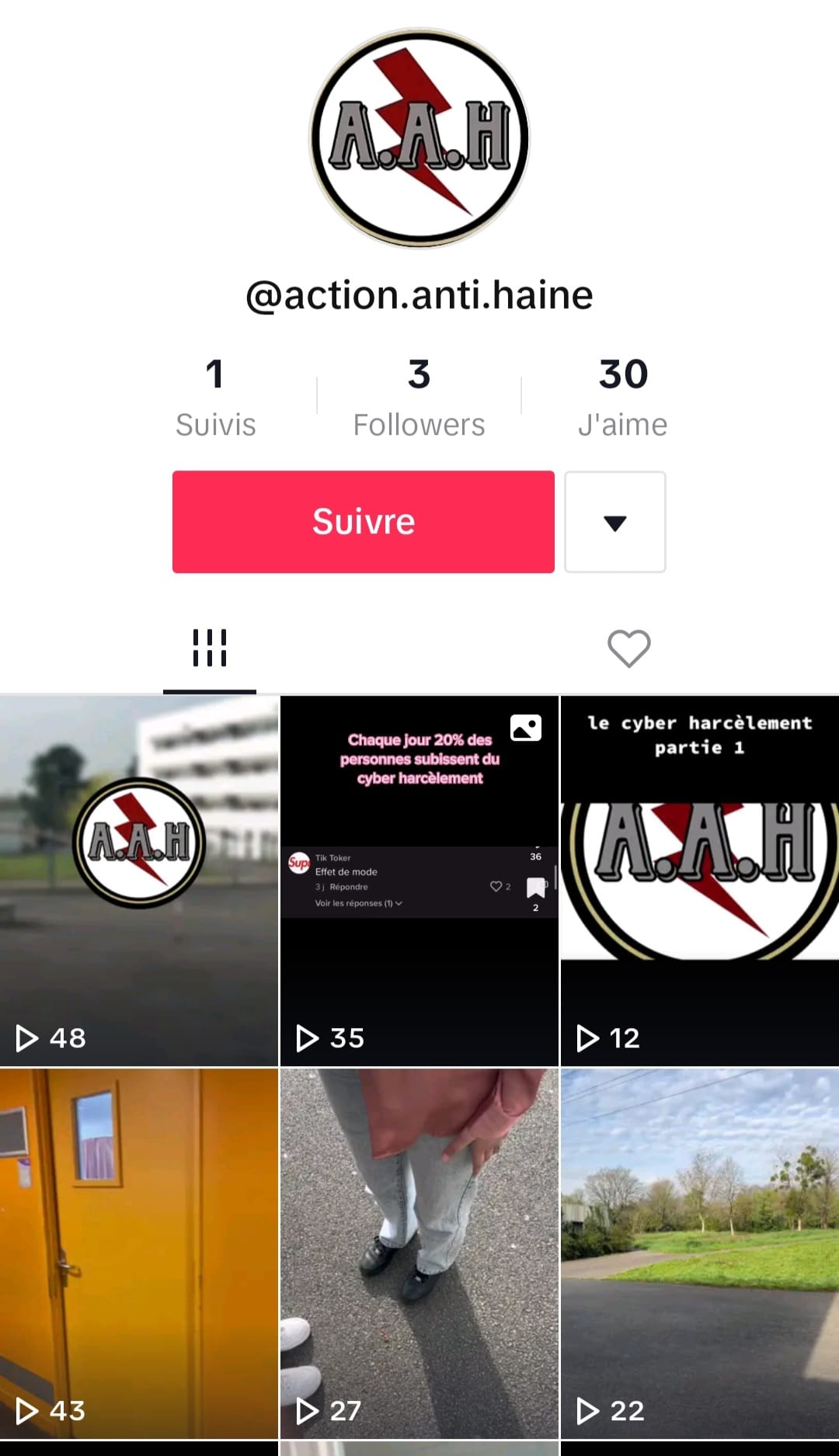Viewport: 839px width, 1456px height.
Task: Tap the A.A.H profile picture
Action: (x=419, y=138)
